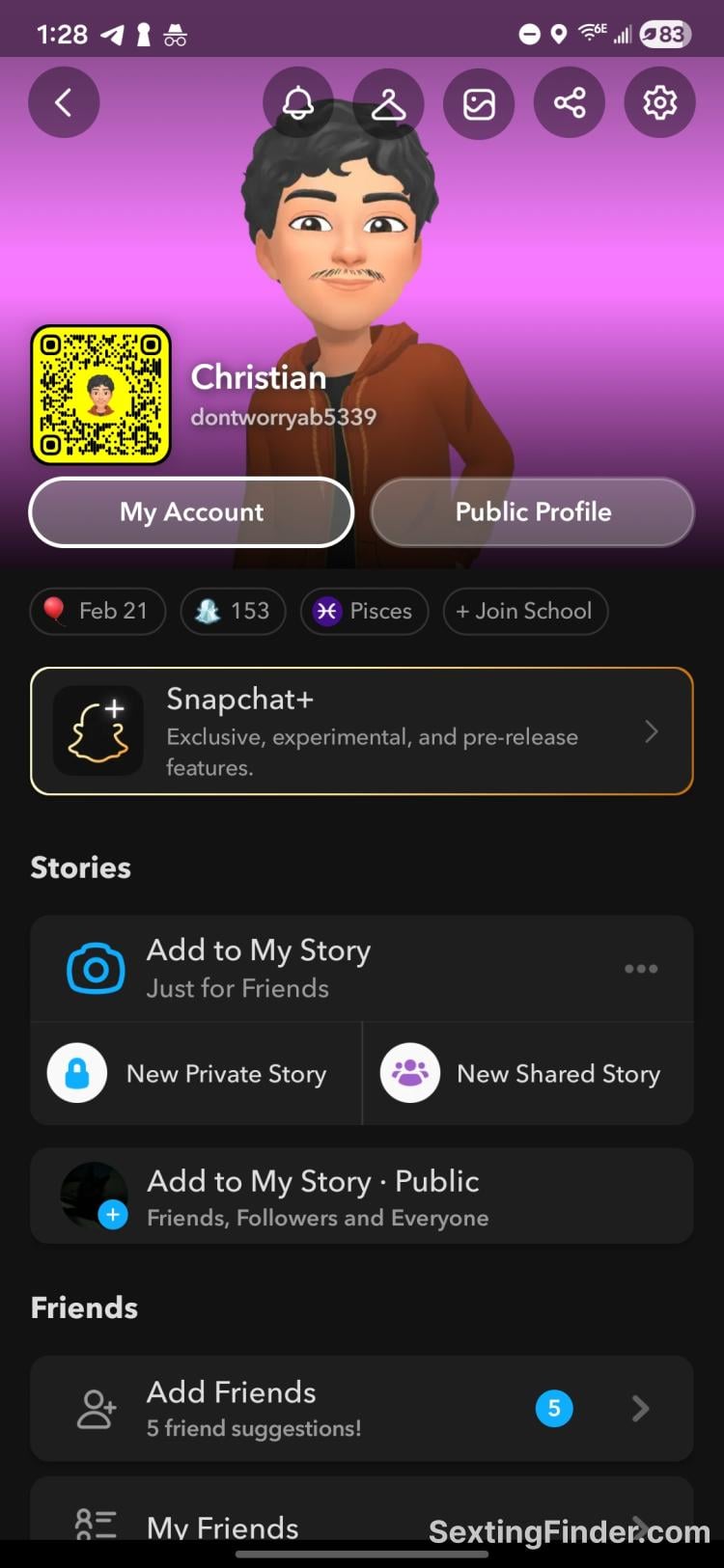Create a New Shared Story

[x=527, y=1073]
